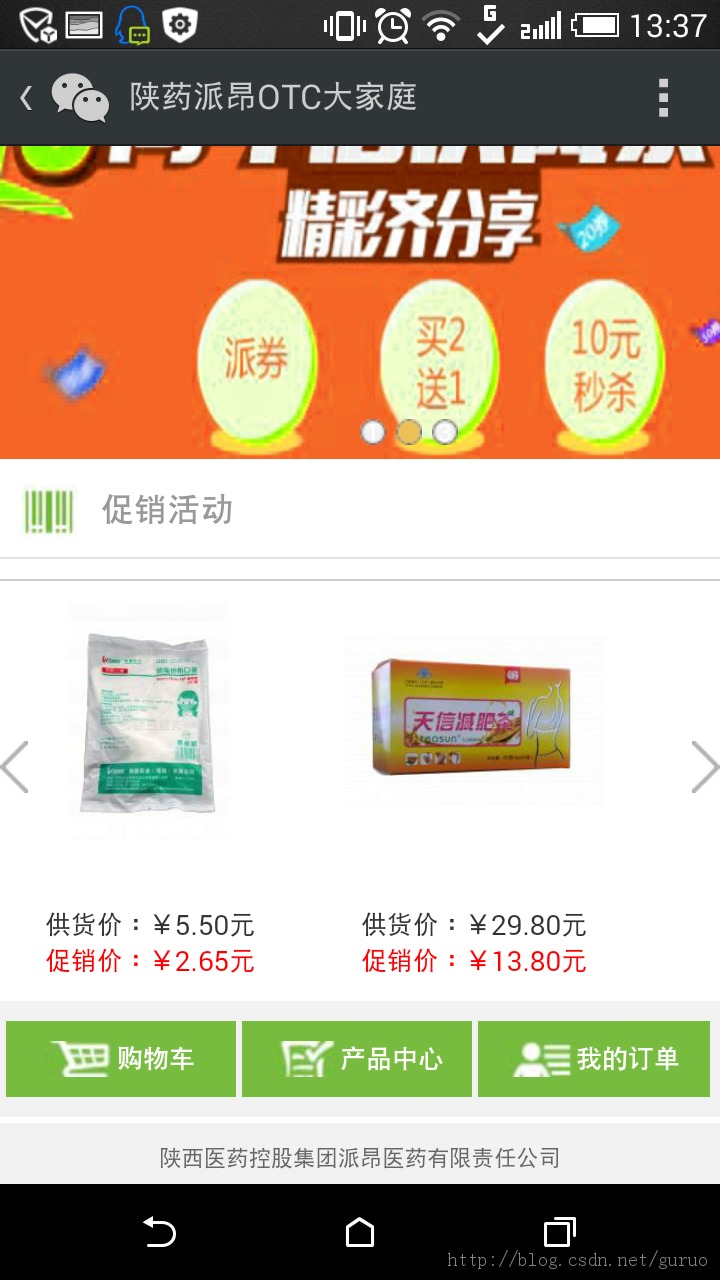View 我的订单 my orders
This screenshot has height=1280, width=720.
594,1058
